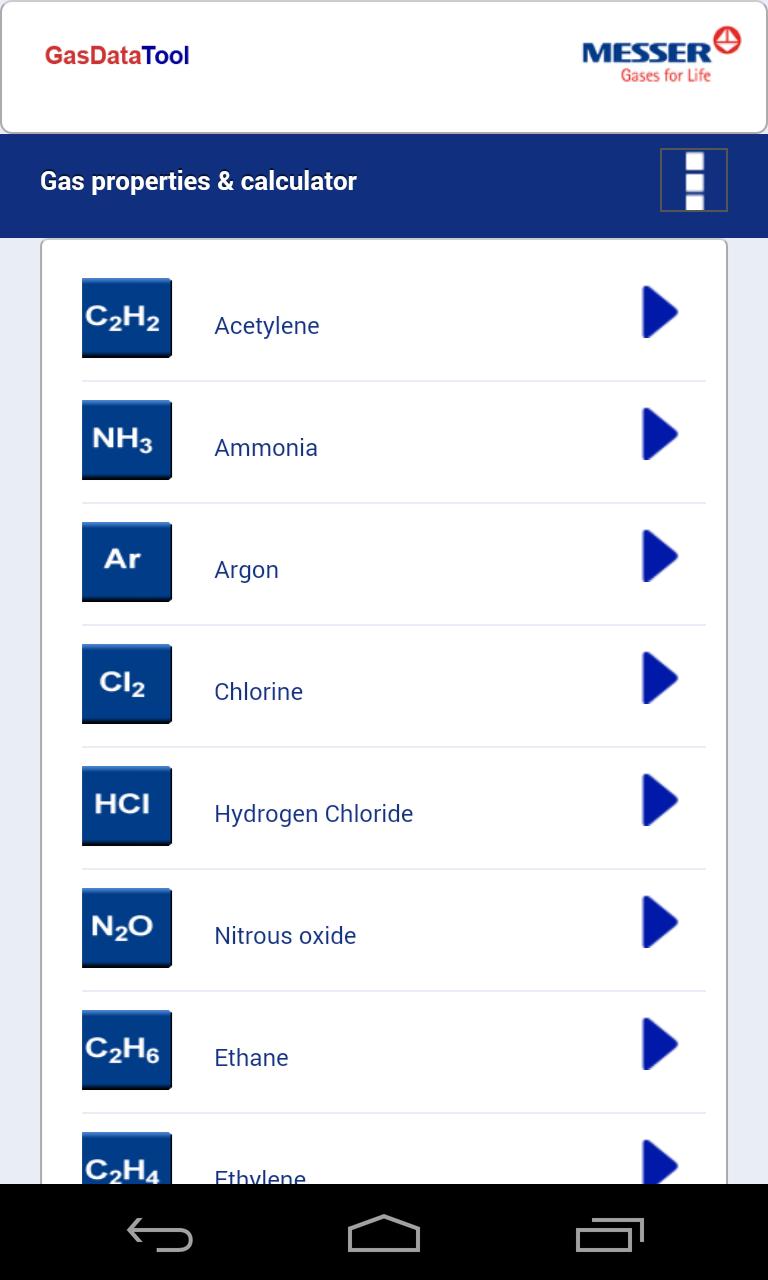Expand the Argon entry using its arrow
The image size is (768, 1280).
click(659, 556)
